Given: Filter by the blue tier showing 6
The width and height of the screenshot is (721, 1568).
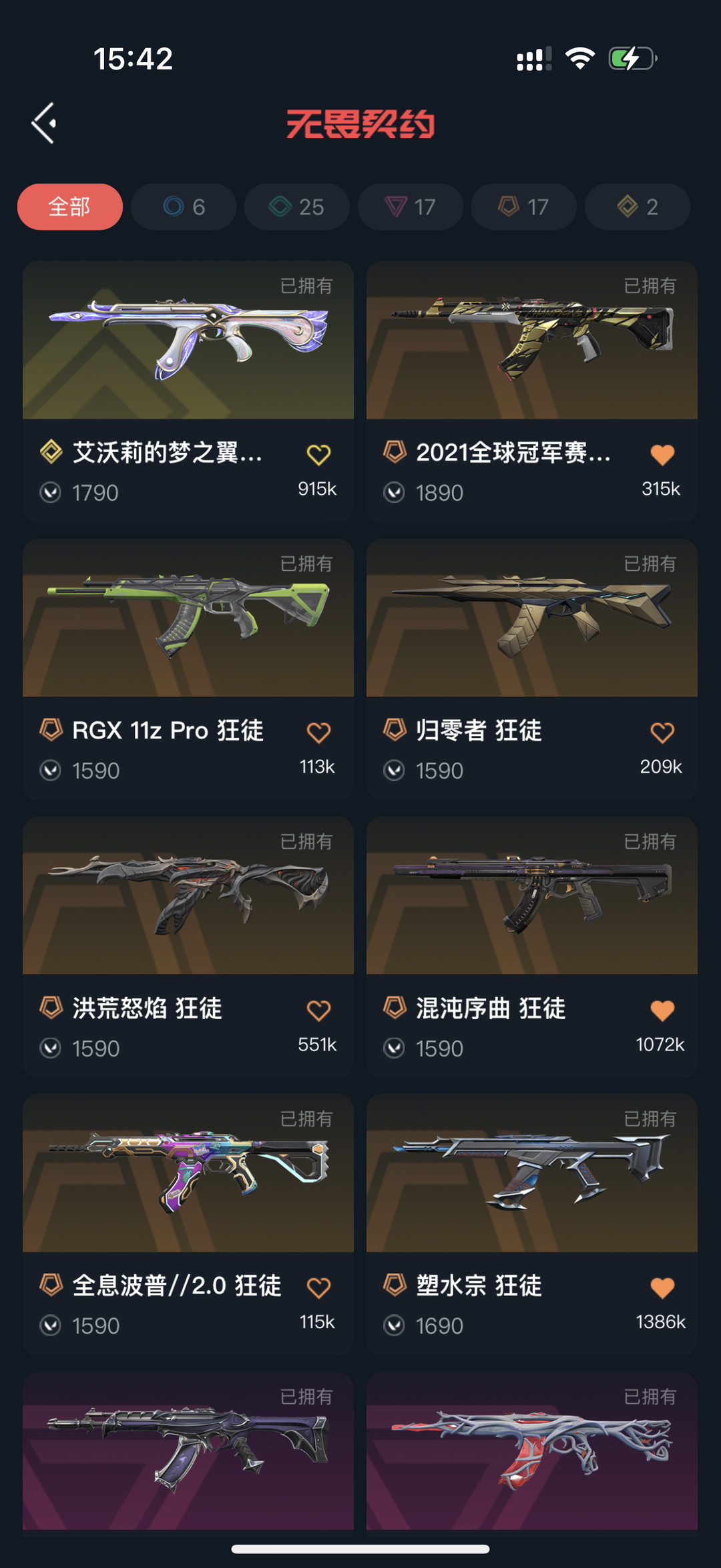Looking at the screenshot, I should [184, 207].
